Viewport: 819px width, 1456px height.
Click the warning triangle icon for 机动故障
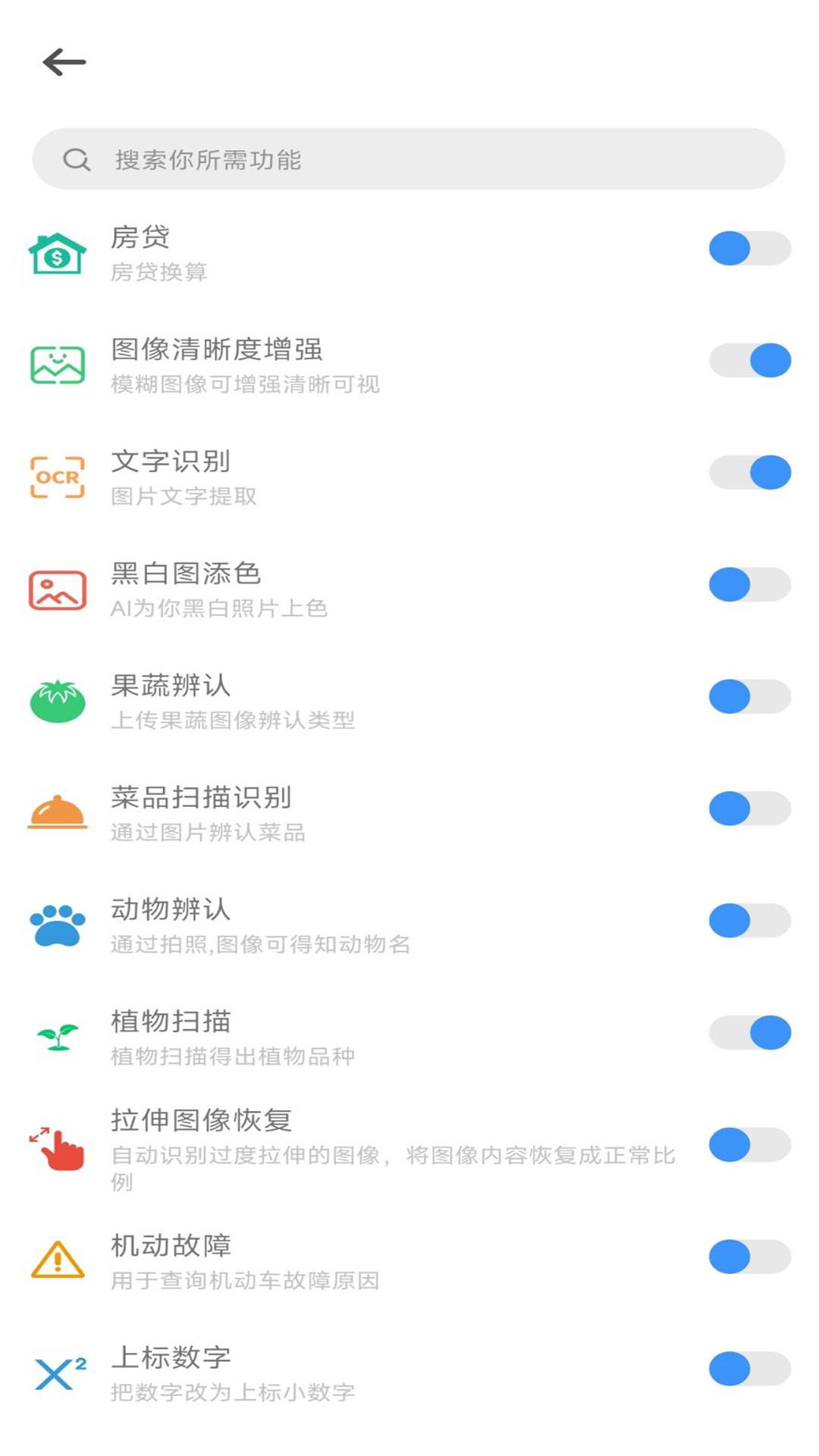[x=56, y=1253]
